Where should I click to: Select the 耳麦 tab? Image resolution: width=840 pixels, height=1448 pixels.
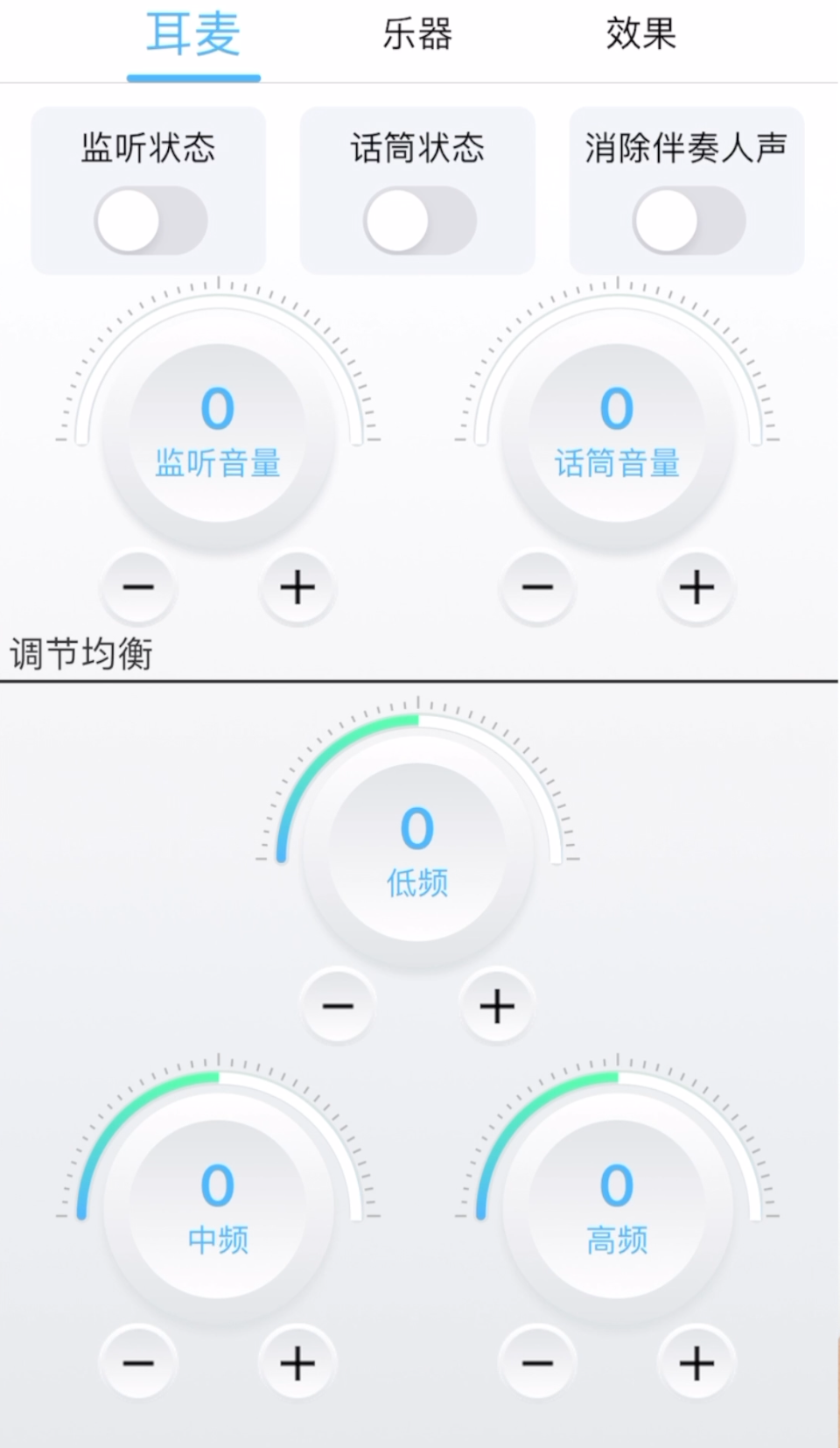pyautogui.click(x=193, y=35)
